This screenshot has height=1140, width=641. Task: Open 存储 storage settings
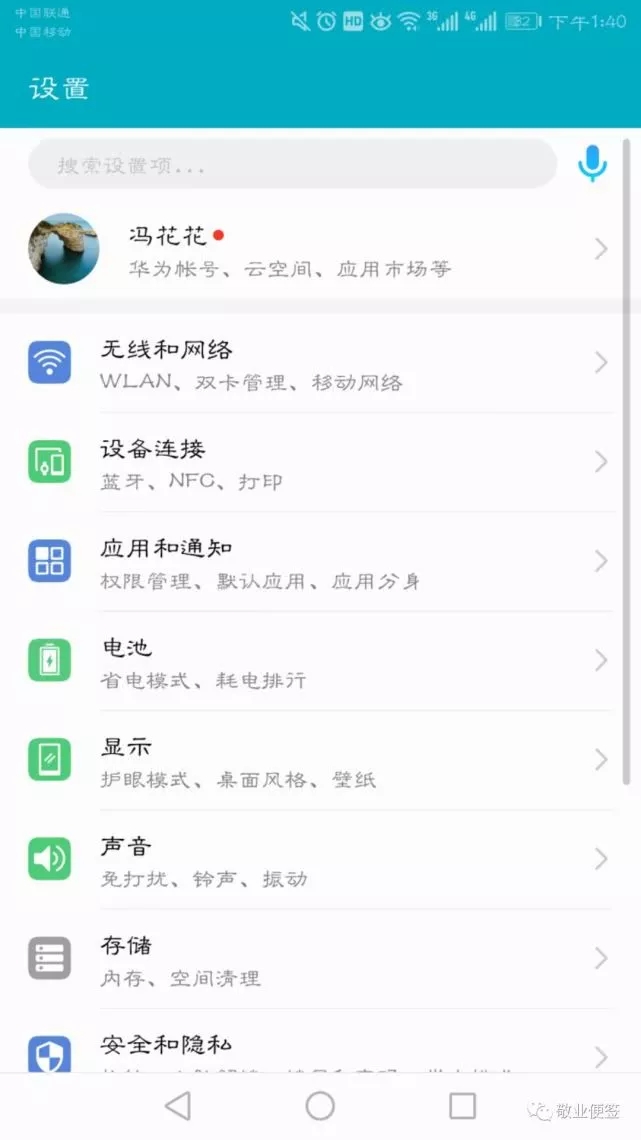320,959
